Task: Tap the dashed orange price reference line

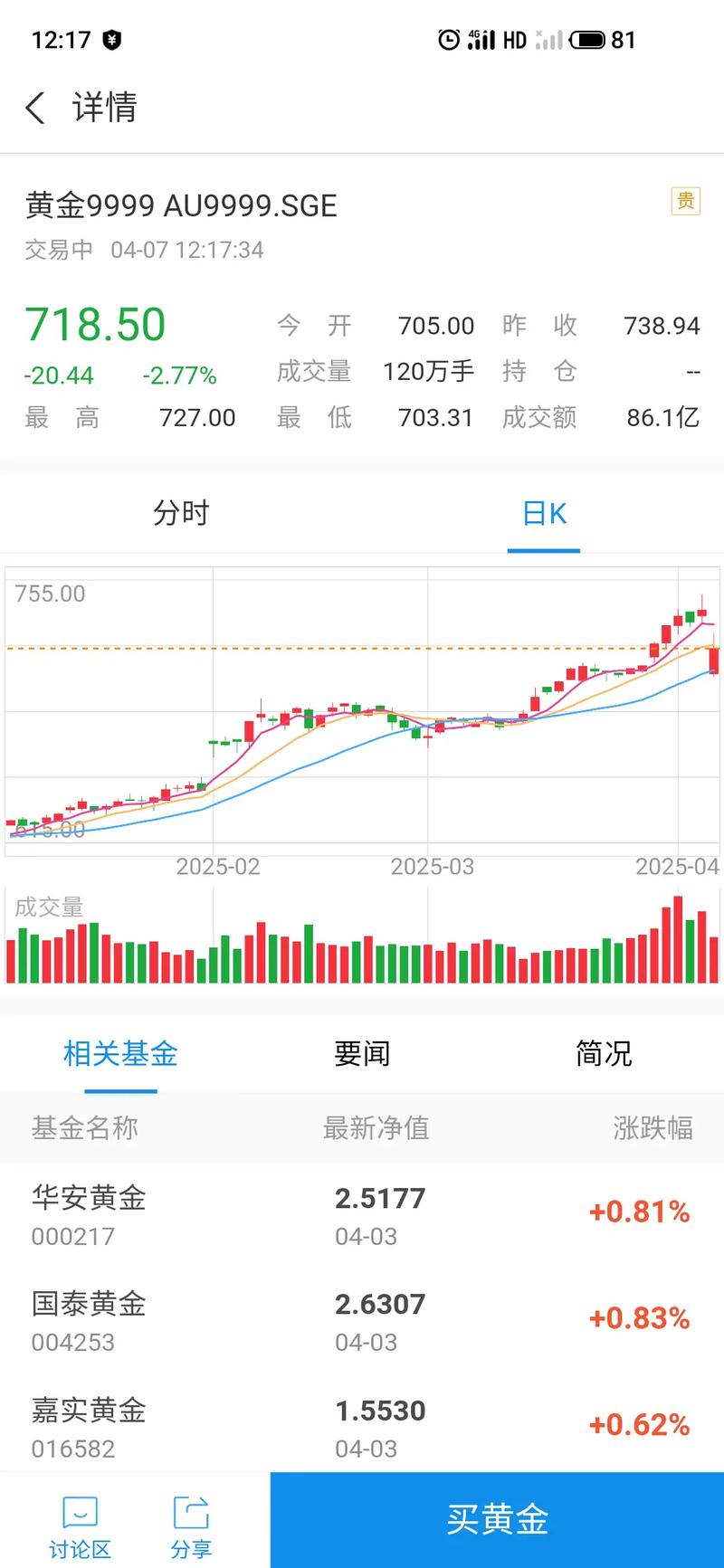Action: pyautogui.click(x=362, y=648)
